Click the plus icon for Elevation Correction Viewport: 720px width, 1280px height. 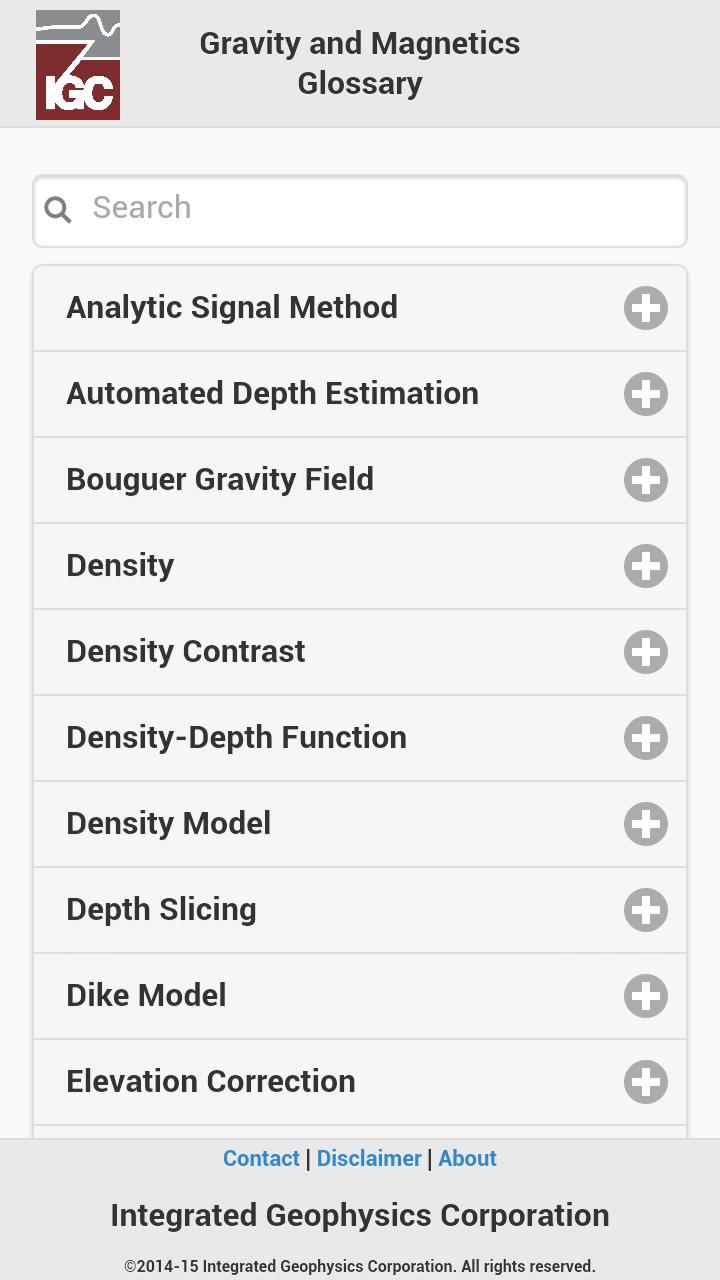(645, 1082)
